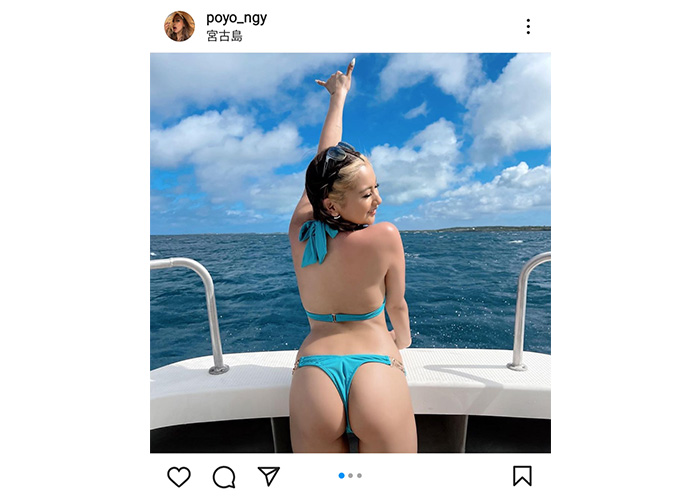Share the post with the paper plane icon
Viewport: 700px width, 500px height.
(x=268, y=476)
